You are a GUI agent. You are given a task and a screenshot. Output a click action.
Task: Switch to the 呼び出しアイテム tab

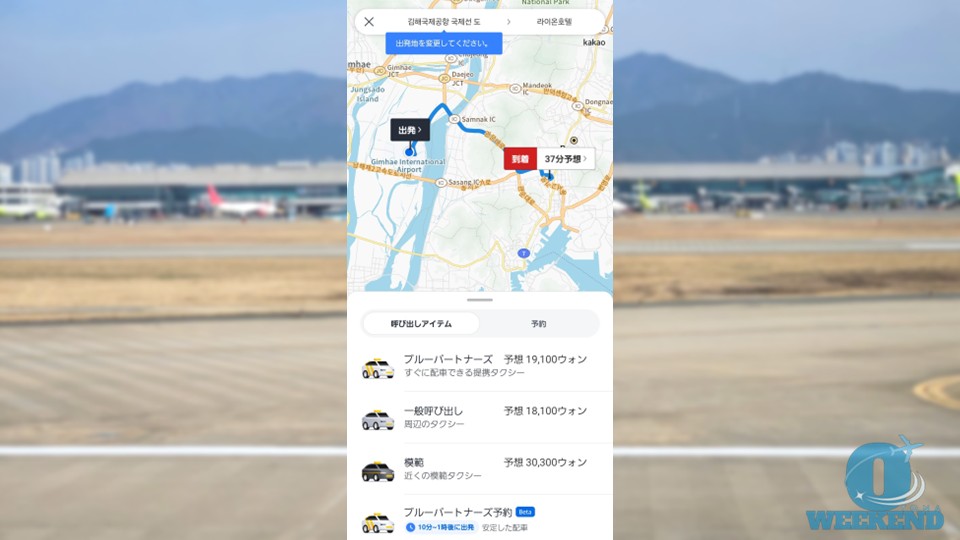click(421, 324)
